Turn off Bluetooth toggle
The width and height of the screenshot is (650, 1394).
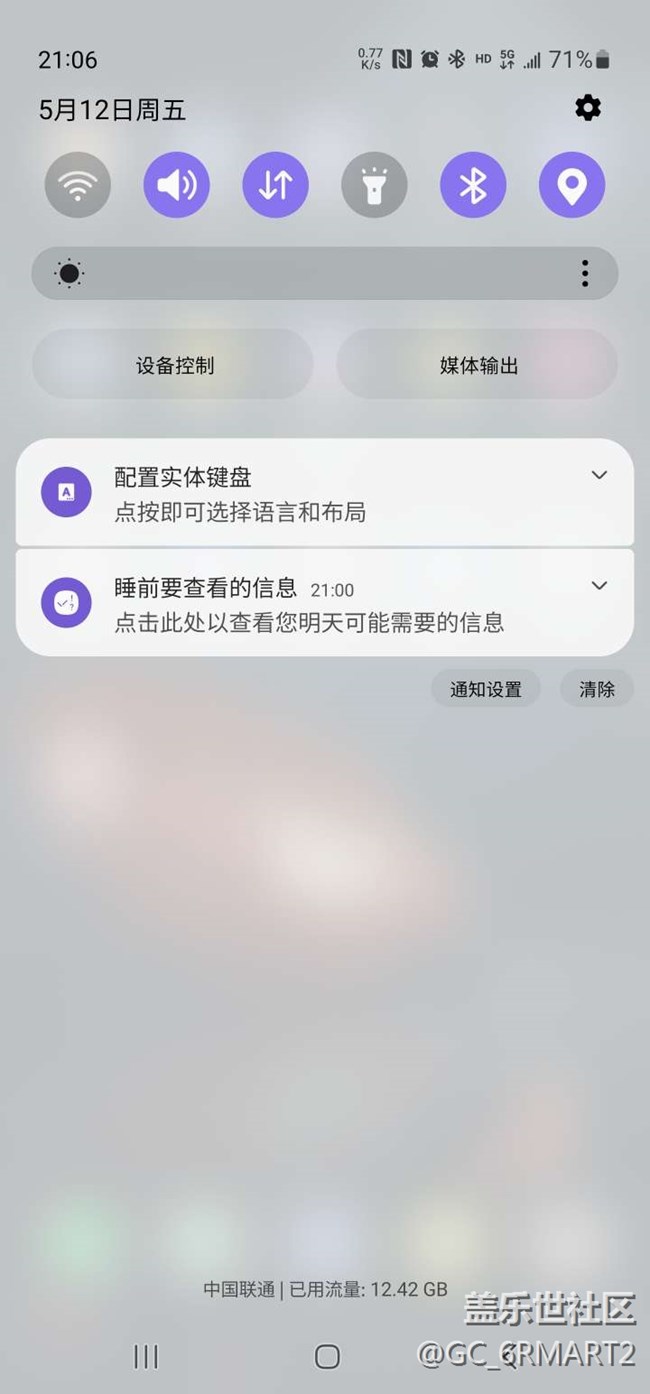473,185
